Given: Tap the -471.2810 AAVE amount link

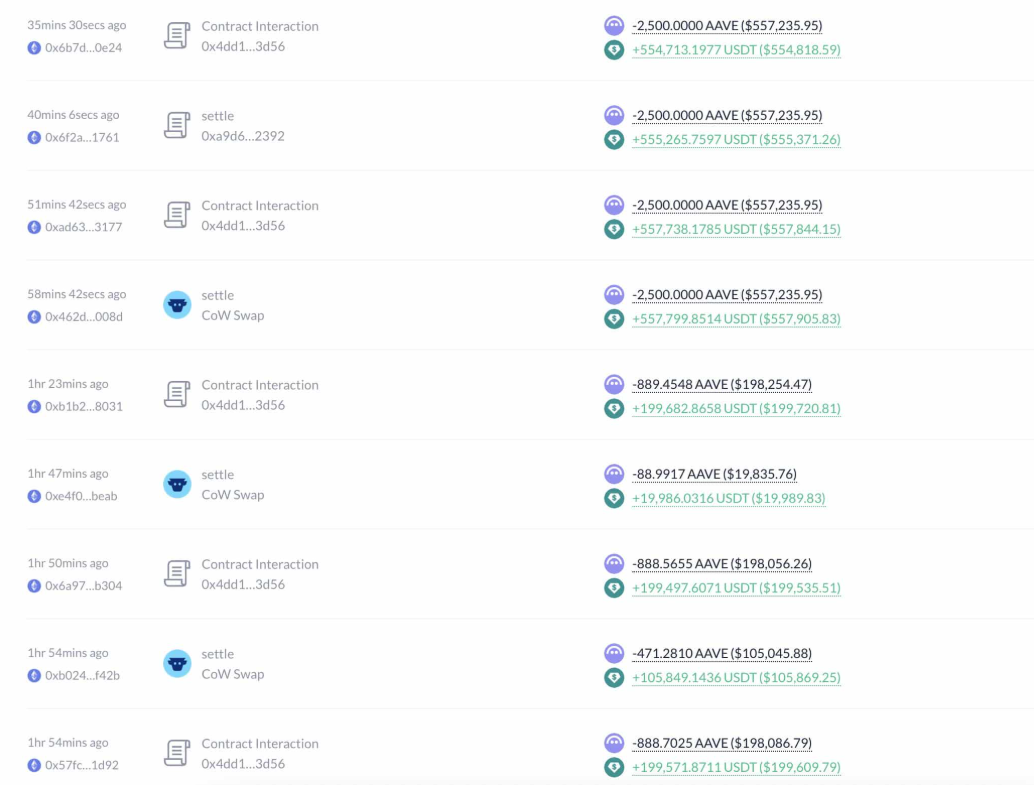Looking at the screenshot, I should (721, 654).
